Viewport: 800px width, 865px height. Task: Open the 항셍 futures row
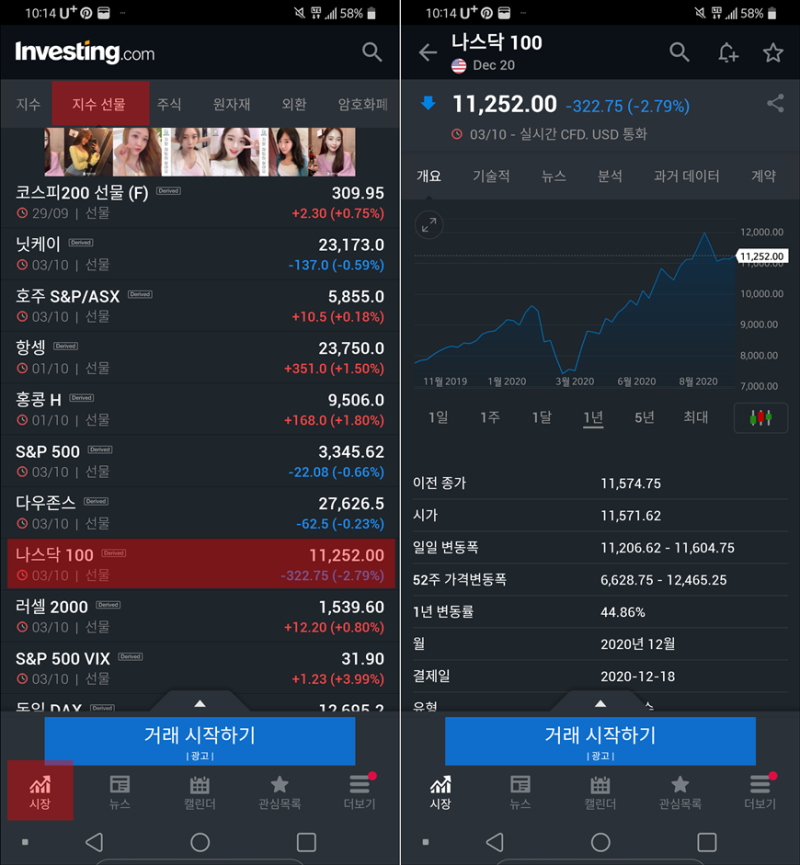(200, 358)
